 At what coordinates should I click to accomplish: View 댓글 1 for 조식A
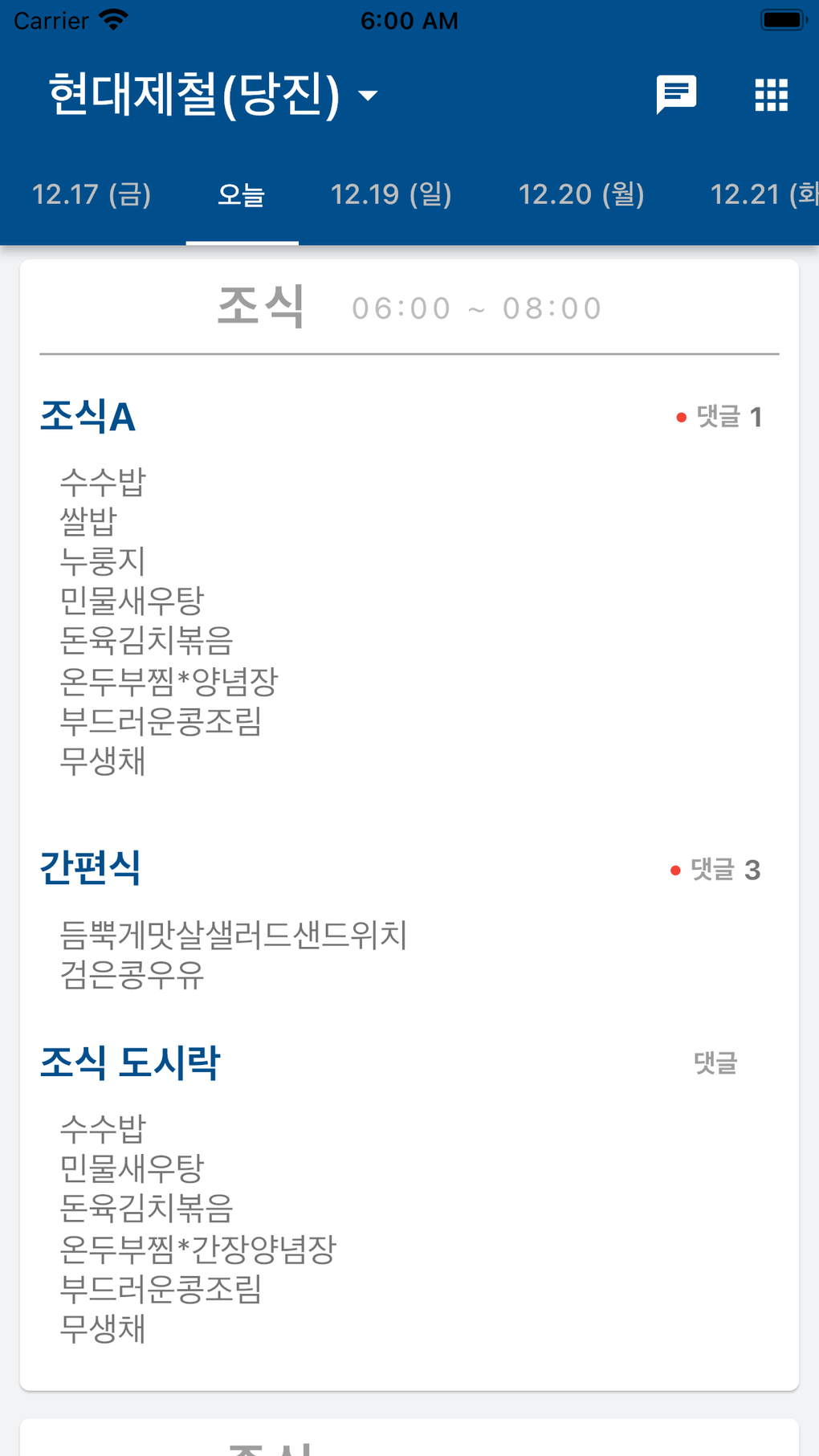pyautogui.click(x=721, y=417)
